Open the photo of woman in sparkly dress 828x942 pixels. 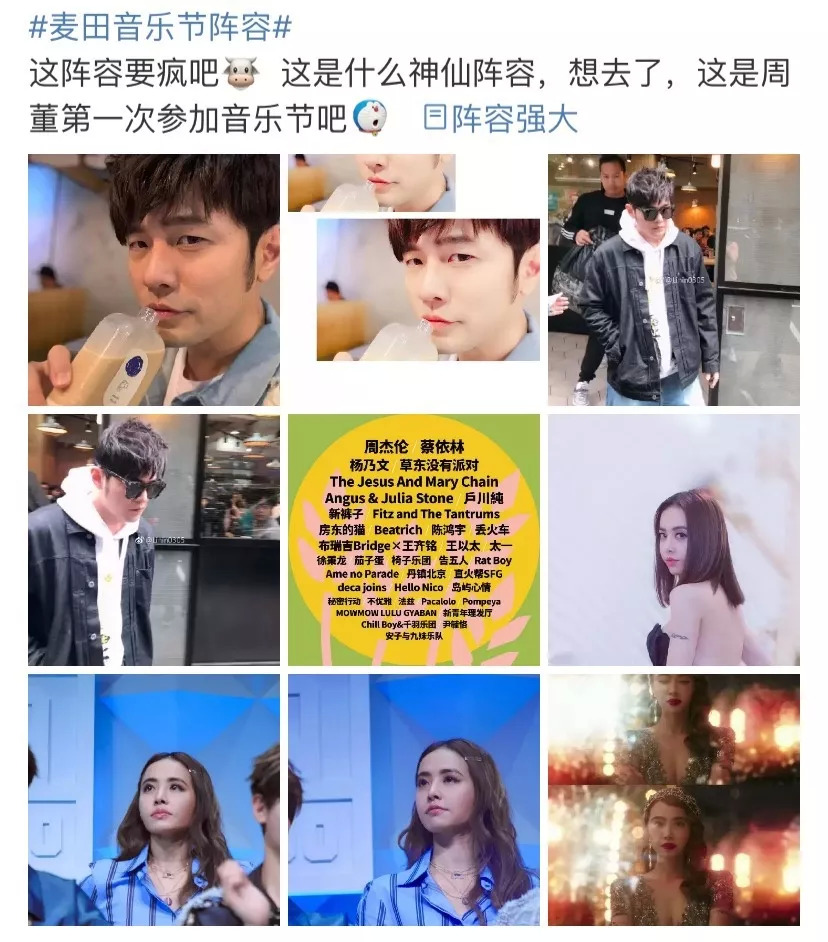pyautogui.click(x=674, y=800)
